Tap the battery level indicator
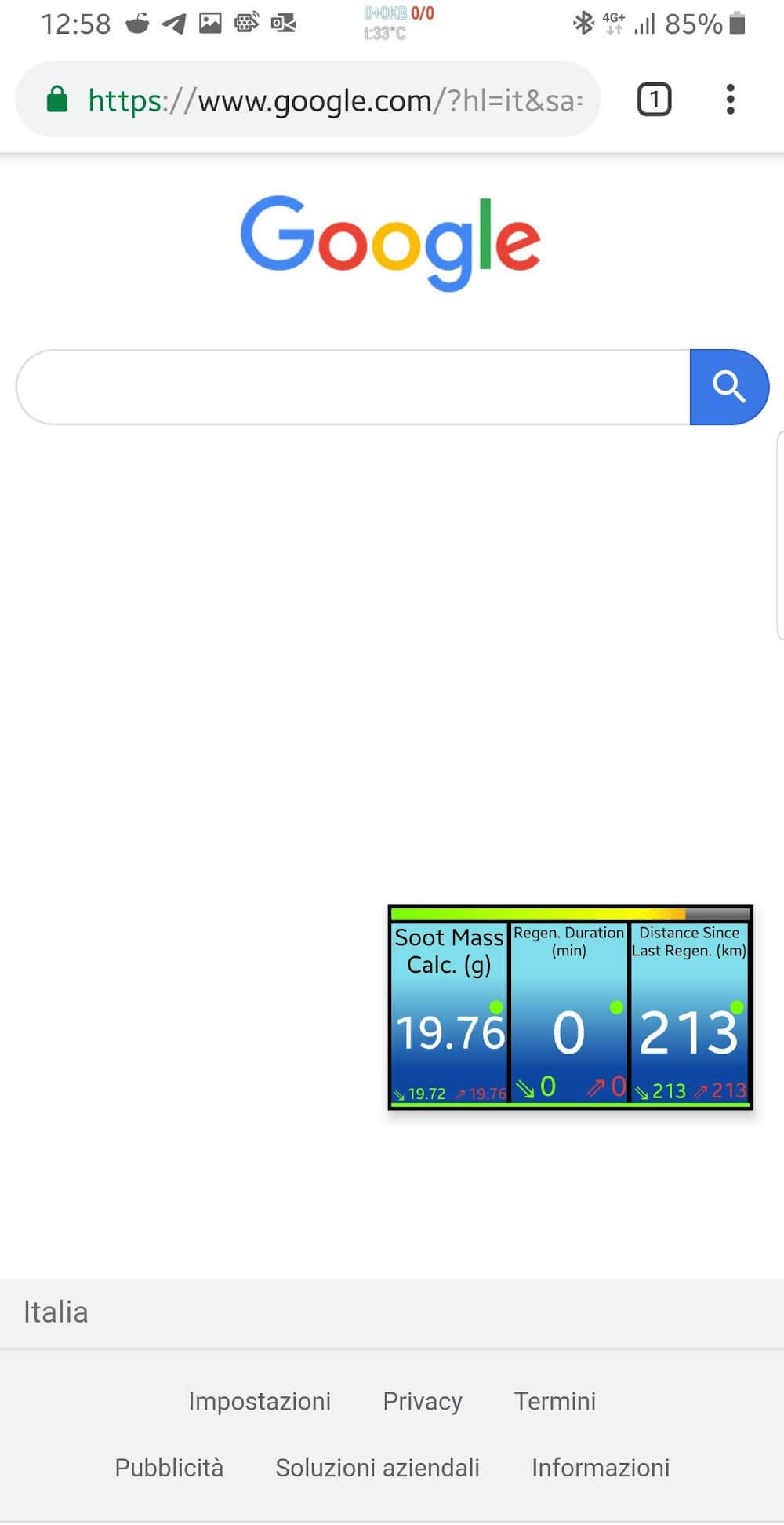784x1525 pixels. tap(737, 24)
